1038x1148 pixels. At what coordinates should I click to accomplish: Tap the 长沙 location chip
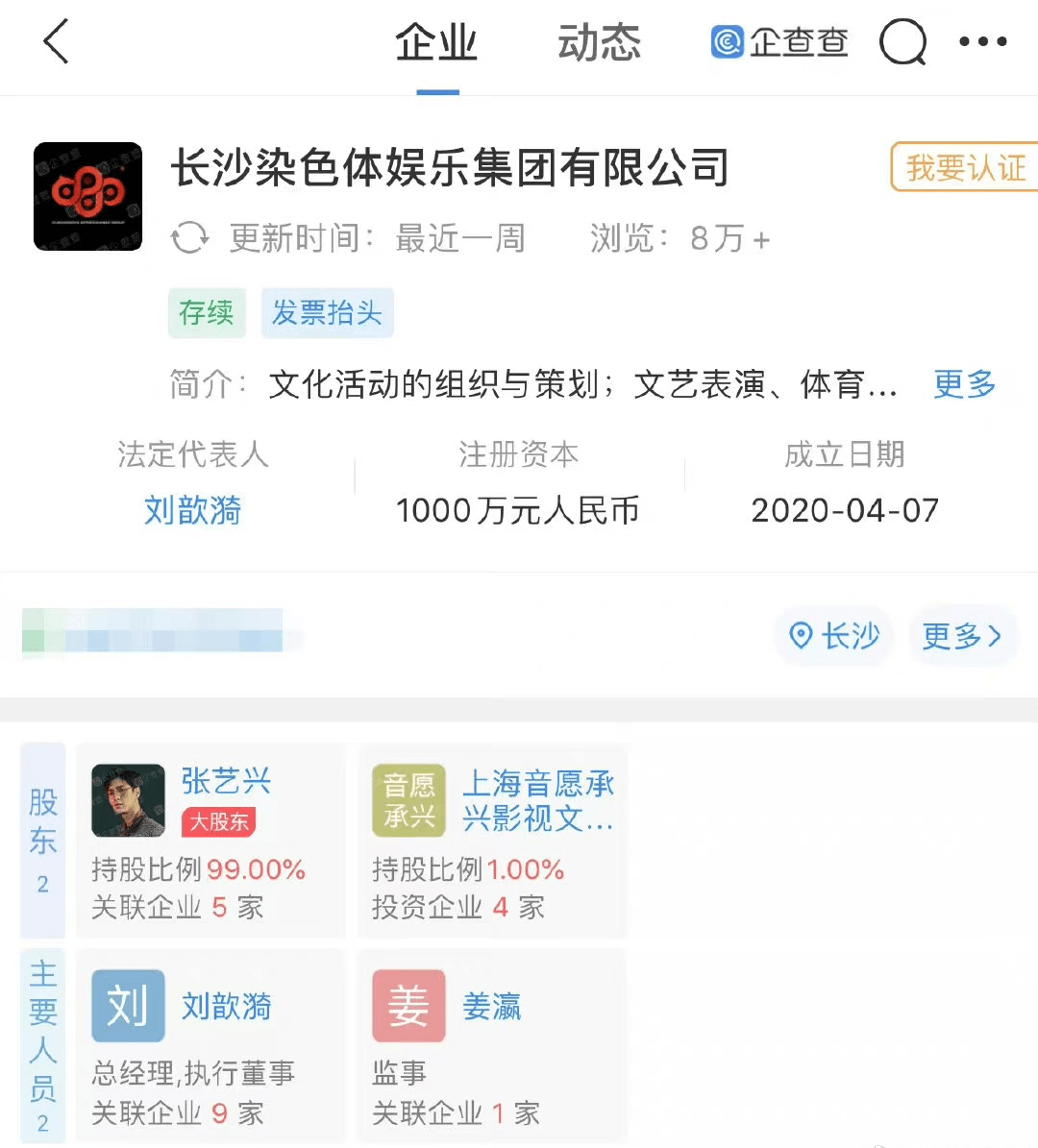point(834,636)
